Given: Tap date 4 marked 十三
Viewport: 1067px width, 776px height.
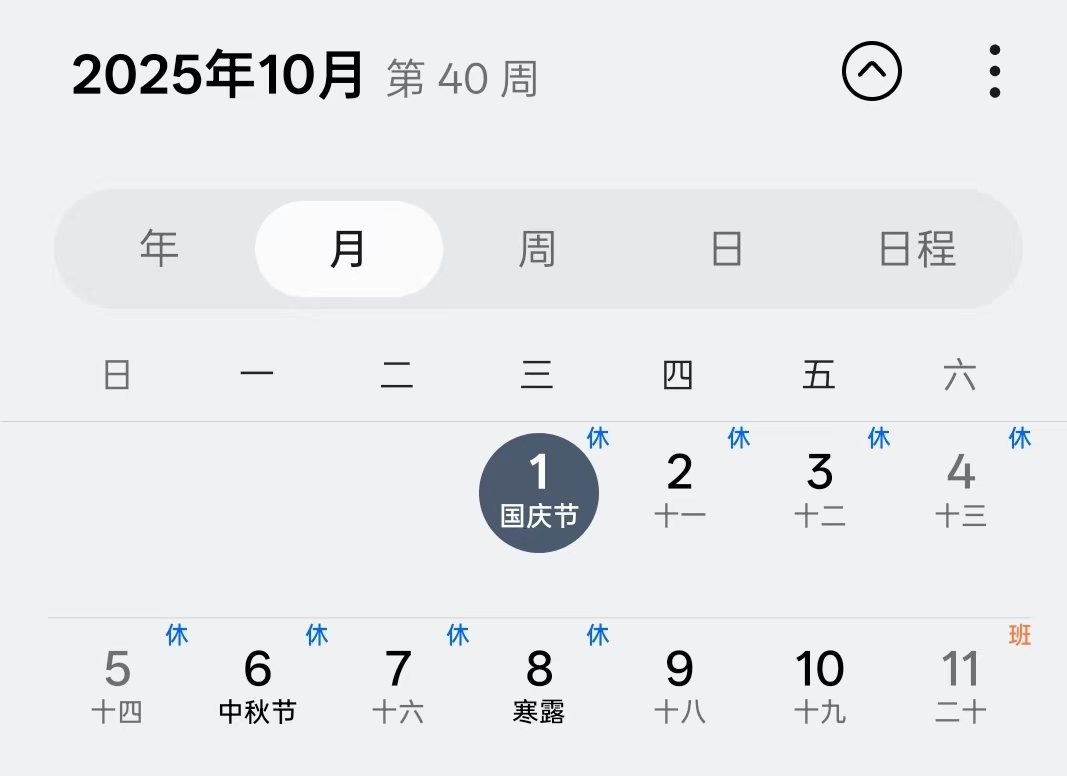Looking at the screenshot, I should click(x=961, y=490).
